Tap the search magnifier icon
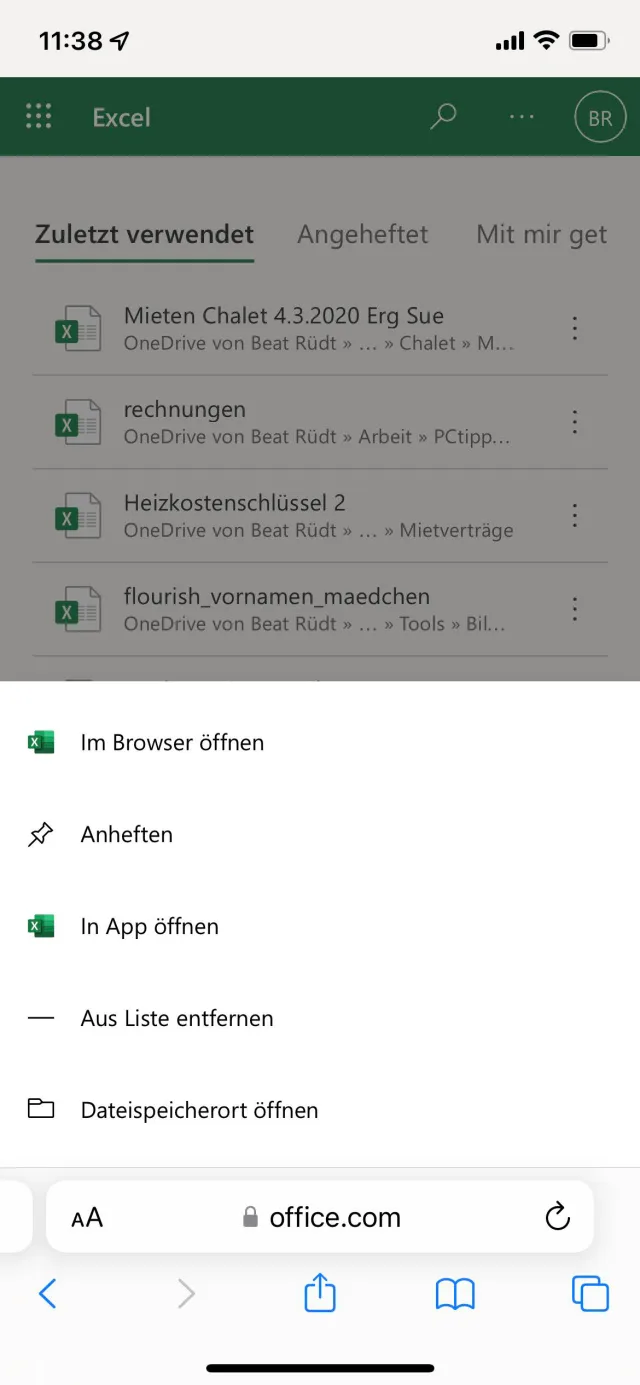The width and height of the screenshot is (640, 1385). (x=442, y=117)
